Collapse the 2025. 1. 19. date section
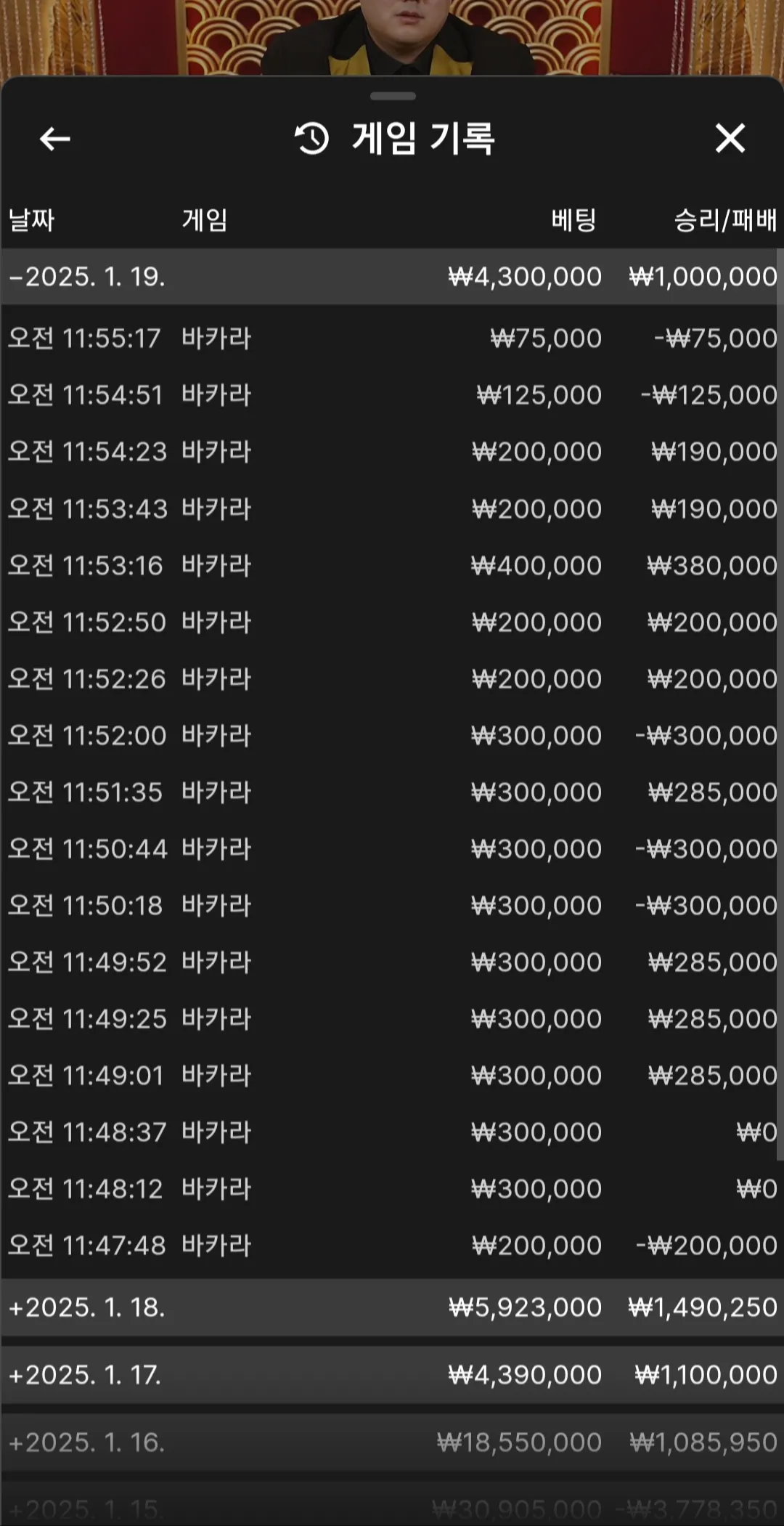Screen dimensions: 784x1526 [x=87, y=277]
